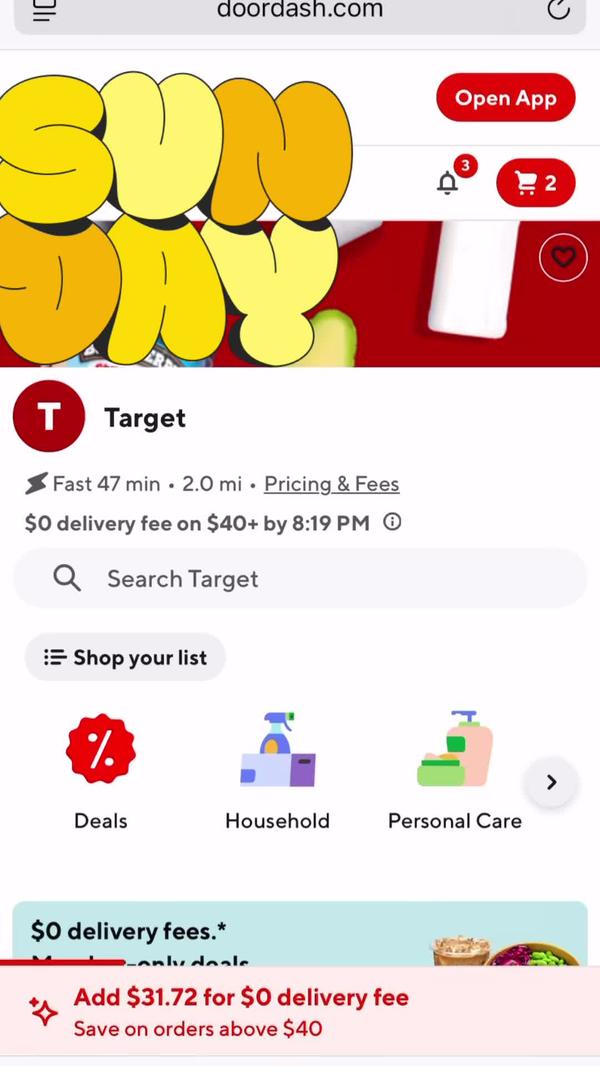Tap the Open App button
600x1066 pixels.
pos(505,98)
